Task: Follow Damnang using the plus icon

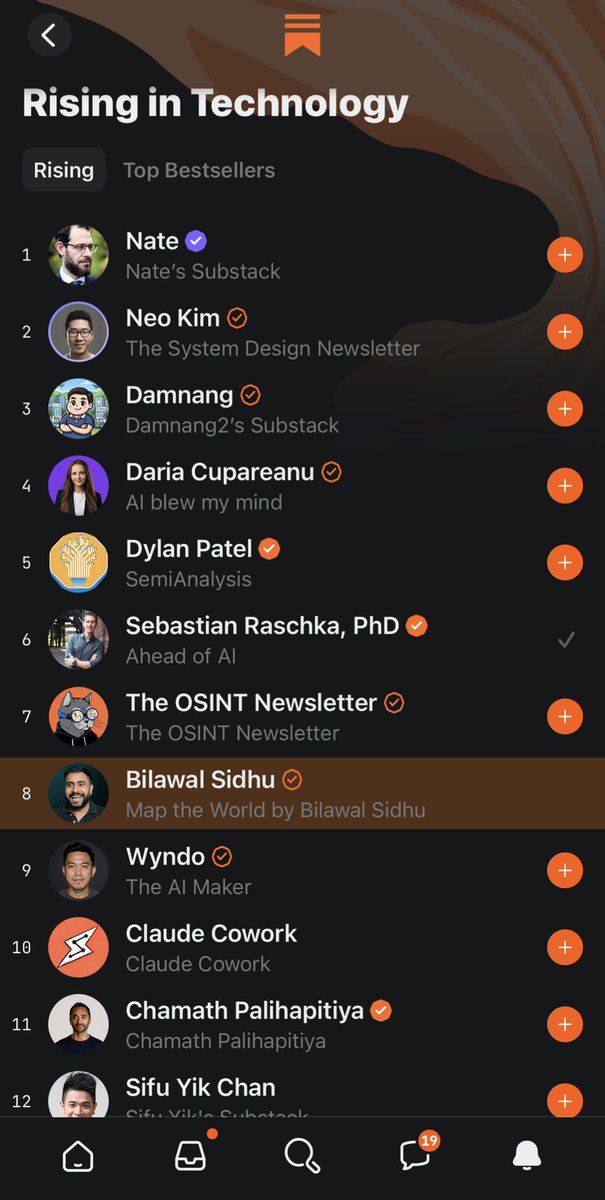Action: coord(565,409)
